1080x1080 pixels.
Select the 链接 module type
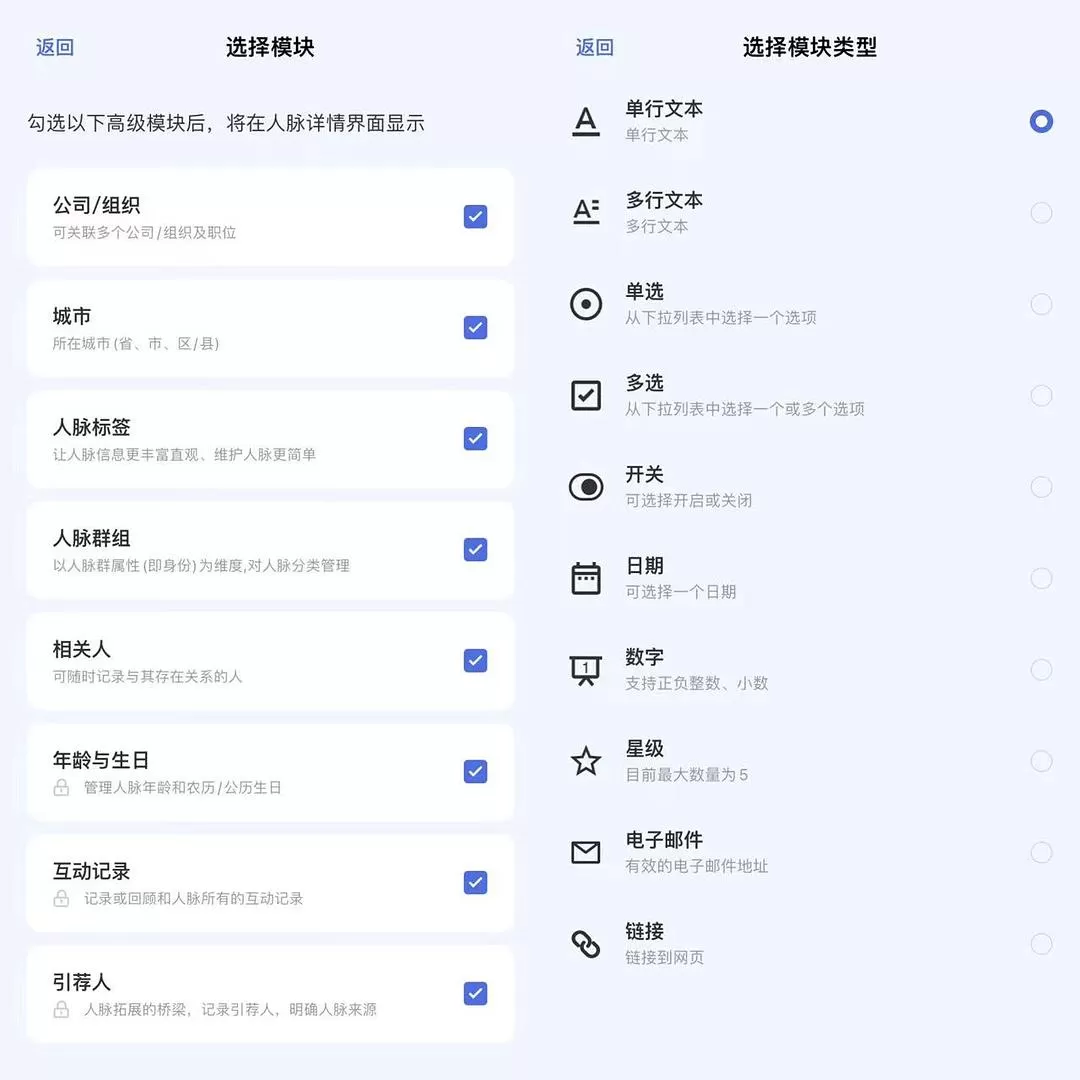pyautogui.click(x=1041, y=944)
